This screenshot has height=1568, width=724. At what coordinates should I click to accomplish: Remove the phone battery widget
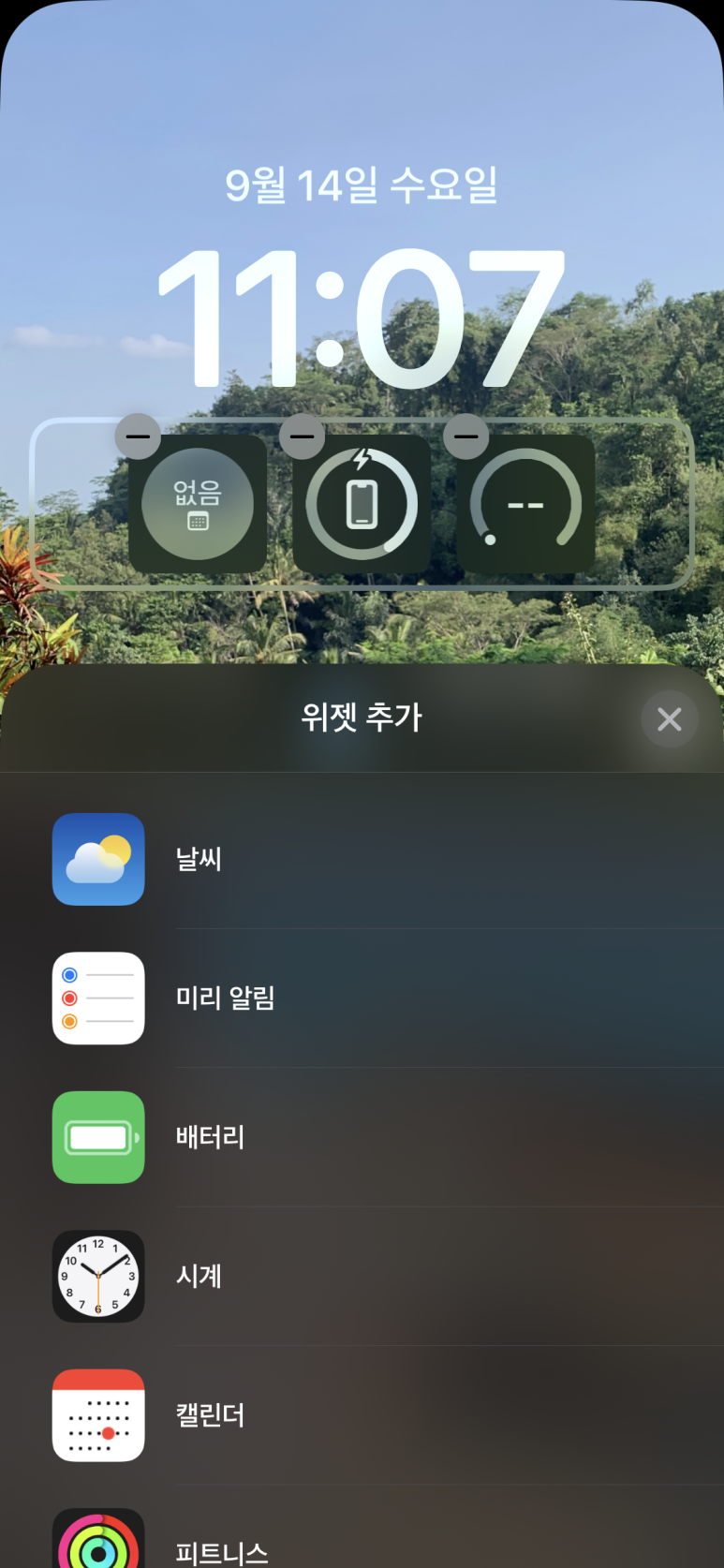coord(302,436)
